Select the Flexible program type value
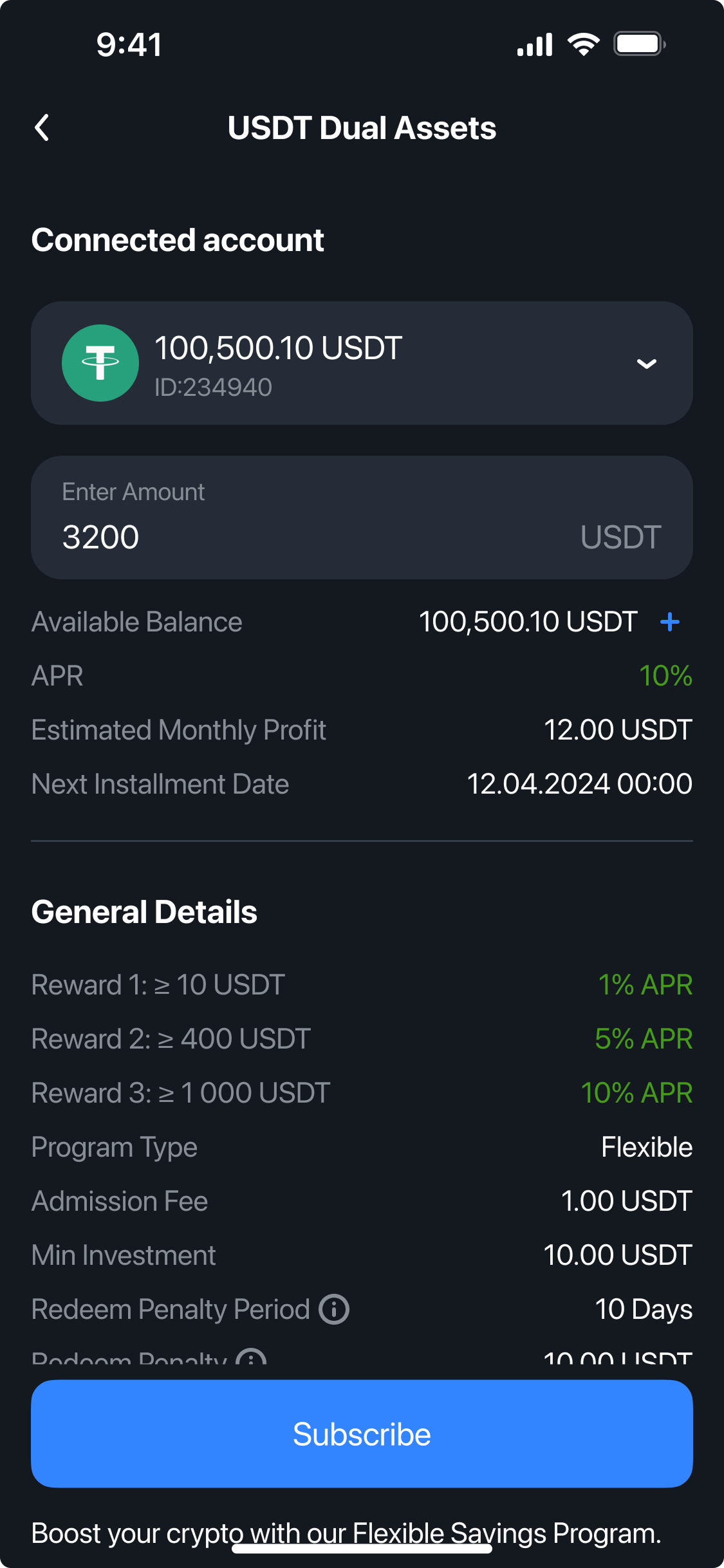 coord(645,1147)
